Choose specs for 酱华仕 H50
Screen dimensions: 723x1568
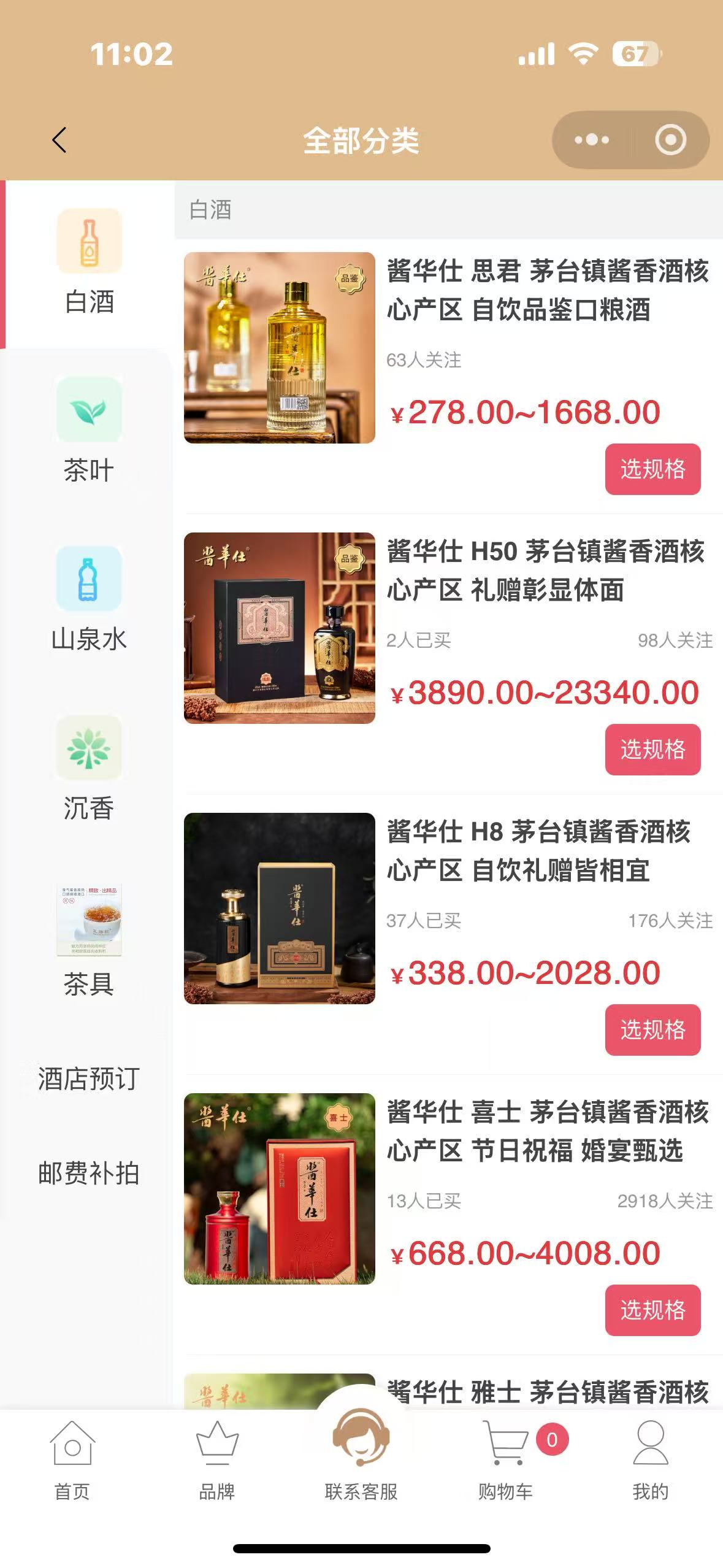click(x=652, y=750)
